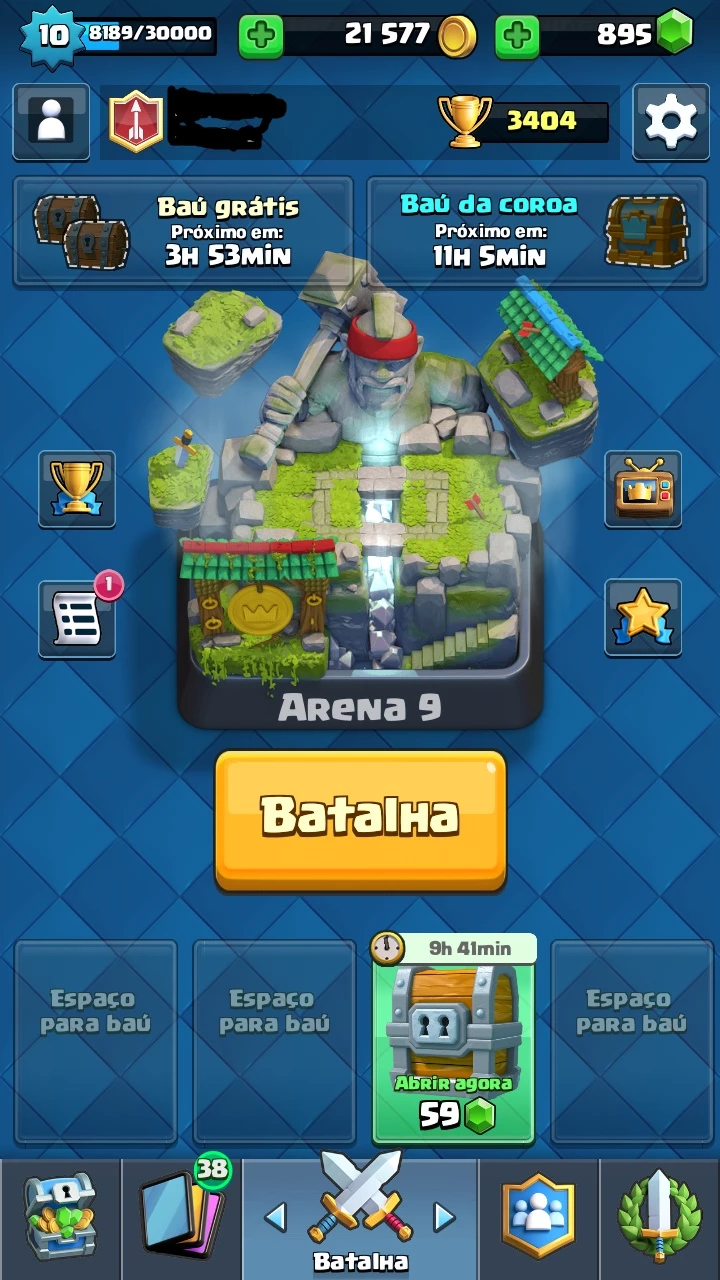Screen dimensions: 720x1280
Task: View the trophy leaderboard icon
Action: pyautogui.click(x=77, y=488)
